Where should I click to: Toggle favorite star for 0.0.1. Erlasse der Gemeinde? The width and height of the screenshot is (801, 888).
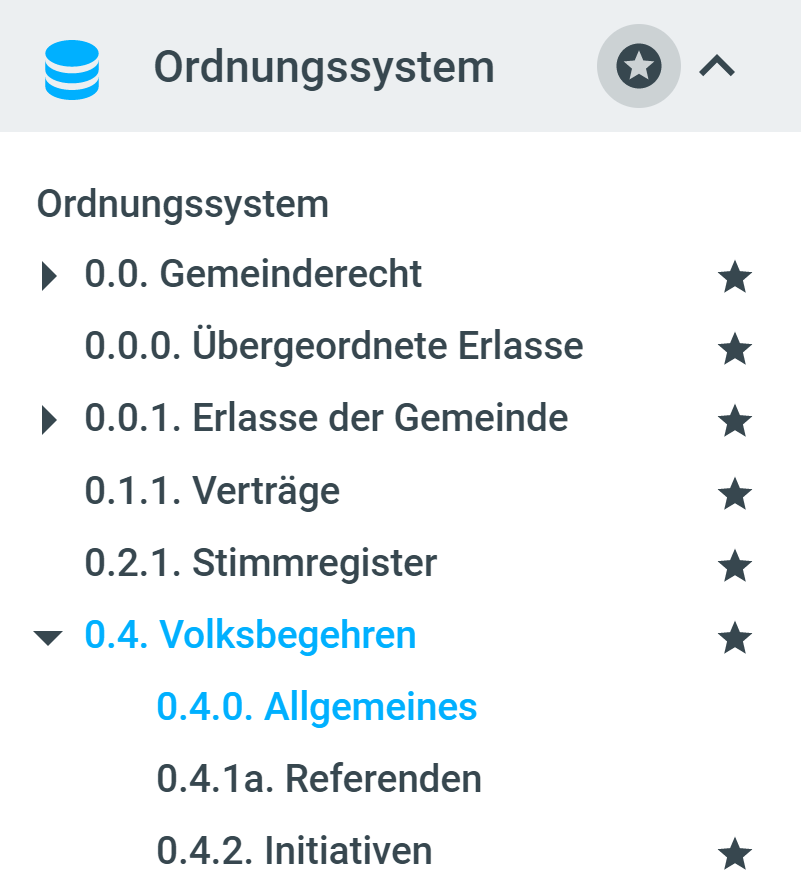click(x=735, y=421)
